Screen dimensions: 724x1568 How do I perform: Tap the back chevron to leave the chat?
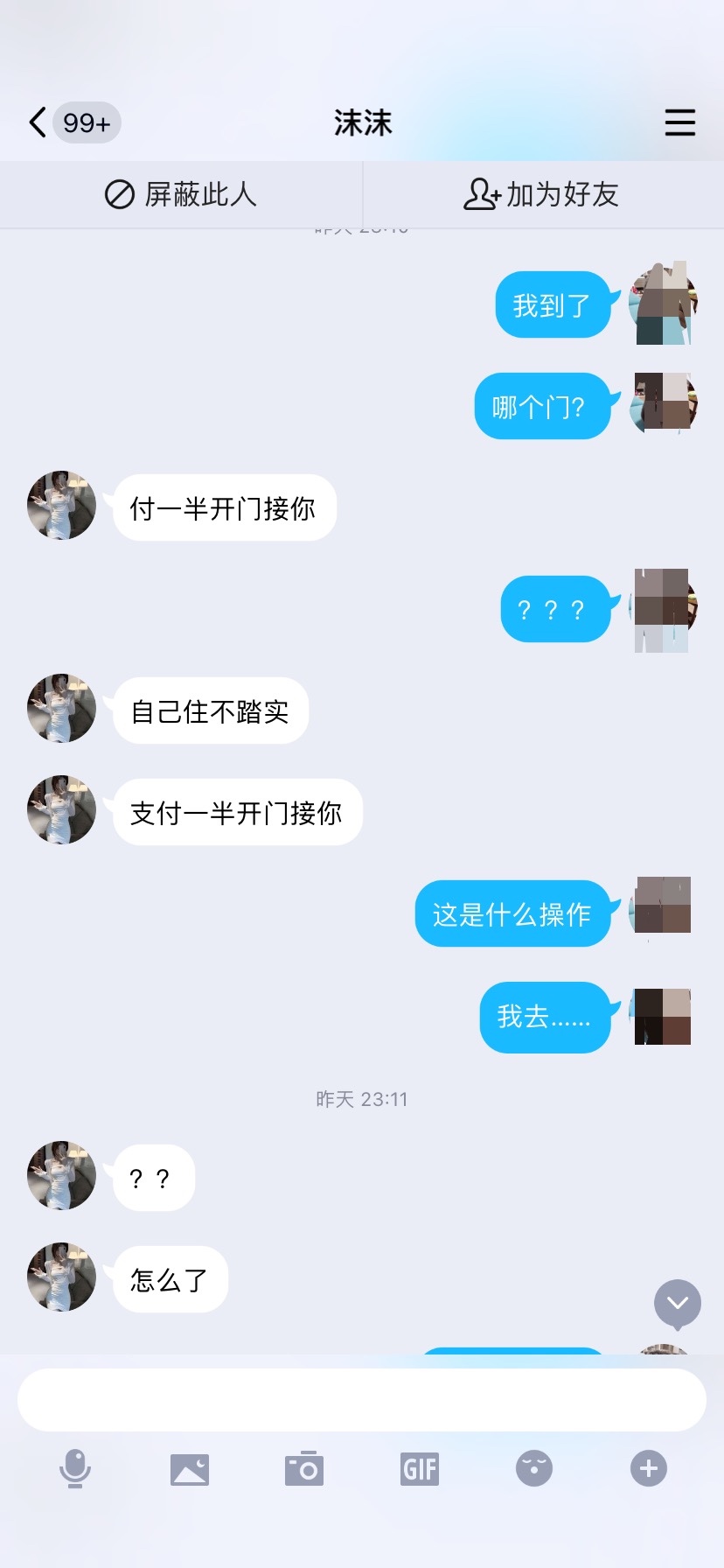pyautogui.click(x=35, y=122)
